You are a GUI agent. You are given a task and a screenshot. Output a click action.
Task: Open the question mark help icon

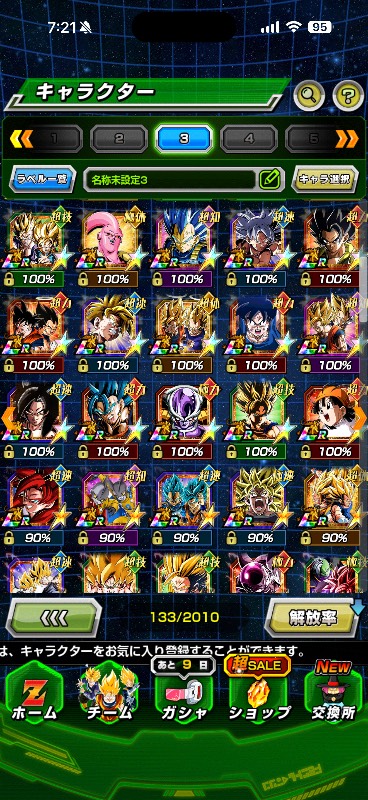[x=348, y=94]
